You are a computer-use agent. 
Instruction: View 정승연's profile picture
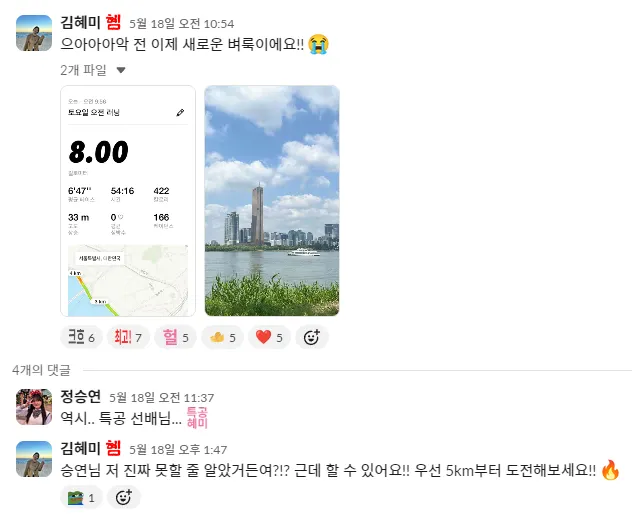pyautogui.click(x=34, y=406)
